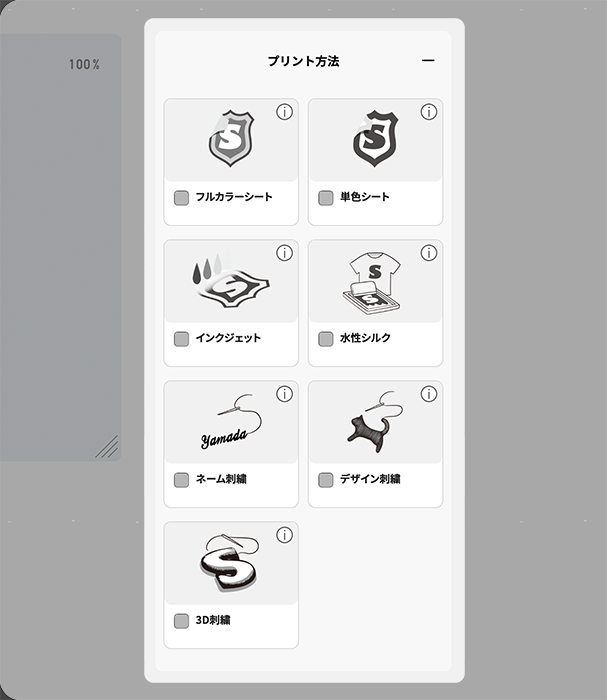
Task: Tap info icon on ネーム刺繍 card
Action: [284, 394]
